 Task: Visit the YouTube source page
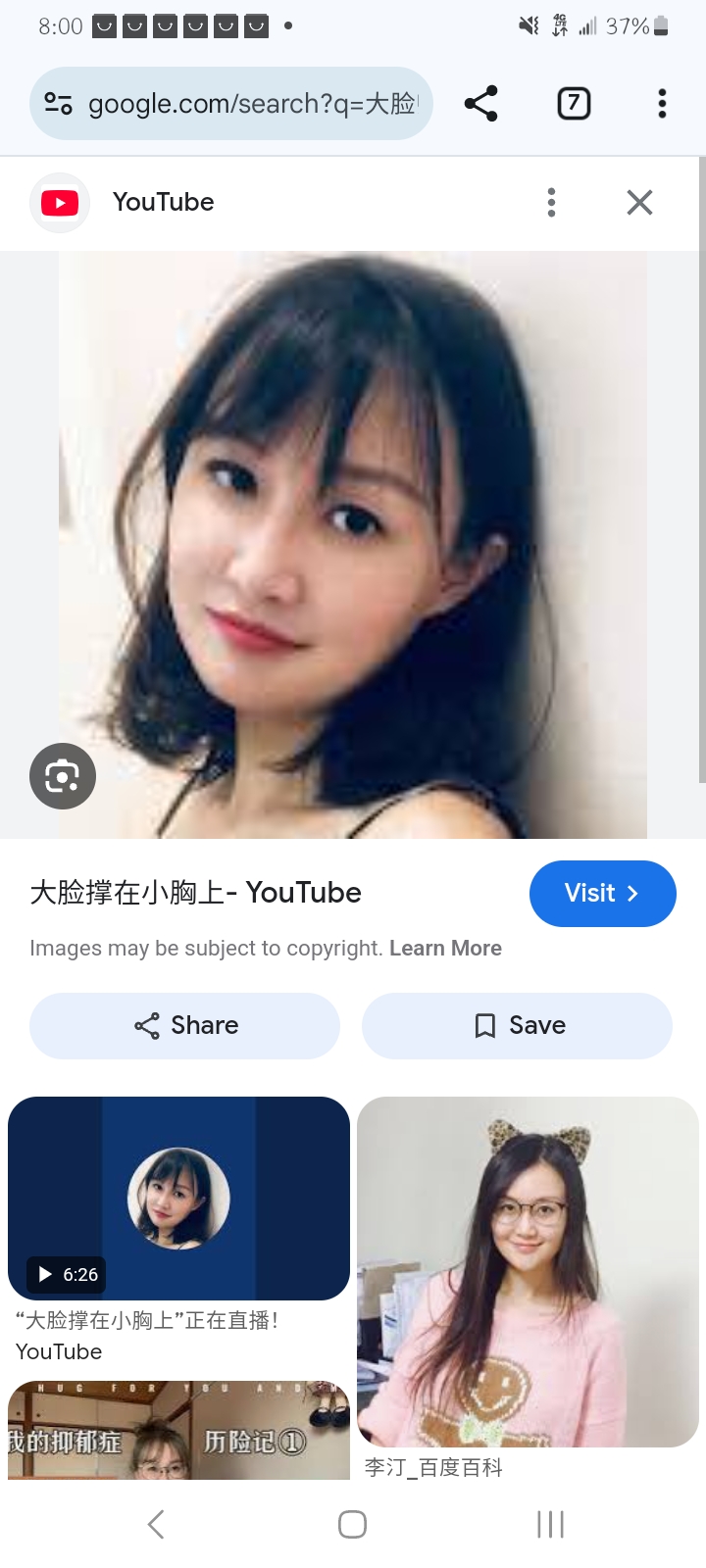click(x=602, y=893)
